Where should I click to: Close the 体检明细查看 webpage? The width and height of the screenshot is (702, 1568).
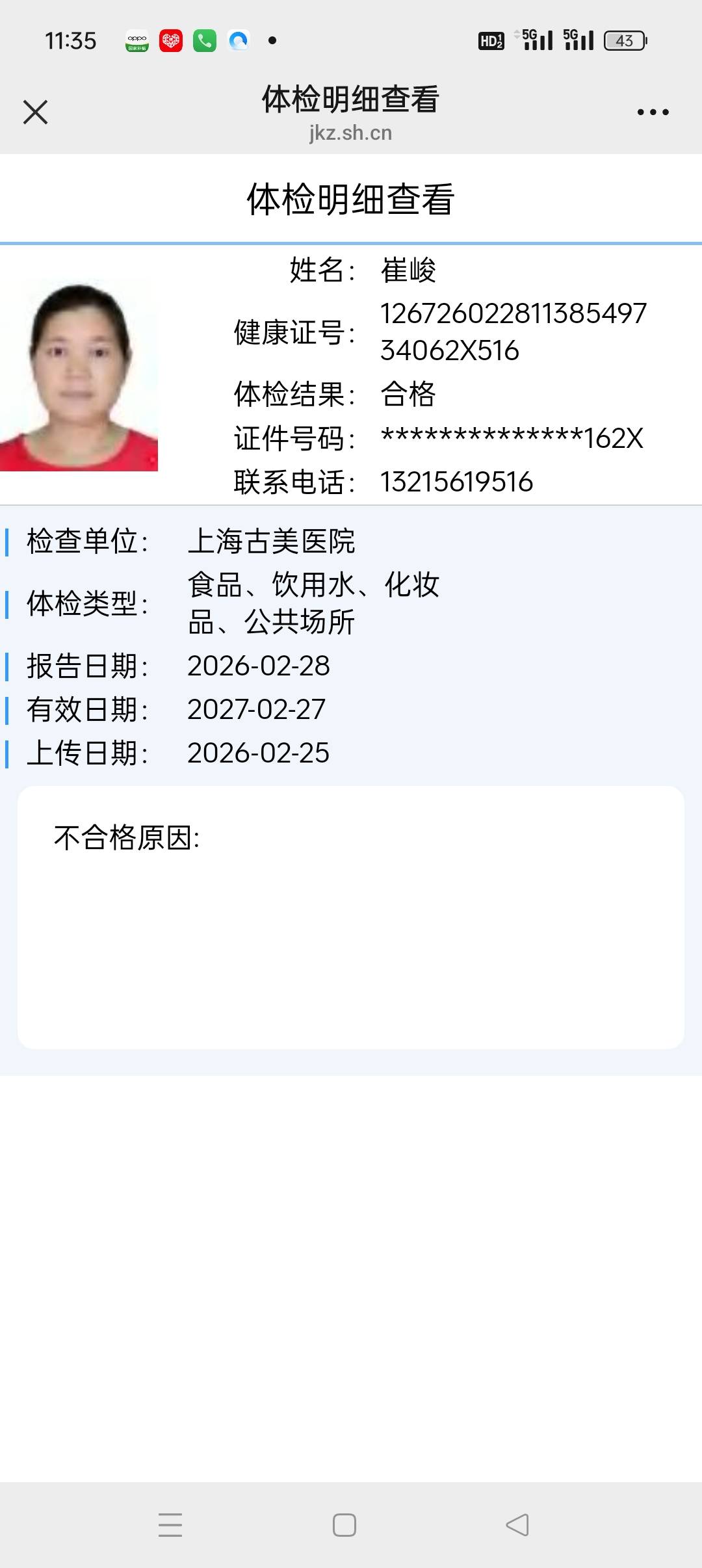pos(35,112)
